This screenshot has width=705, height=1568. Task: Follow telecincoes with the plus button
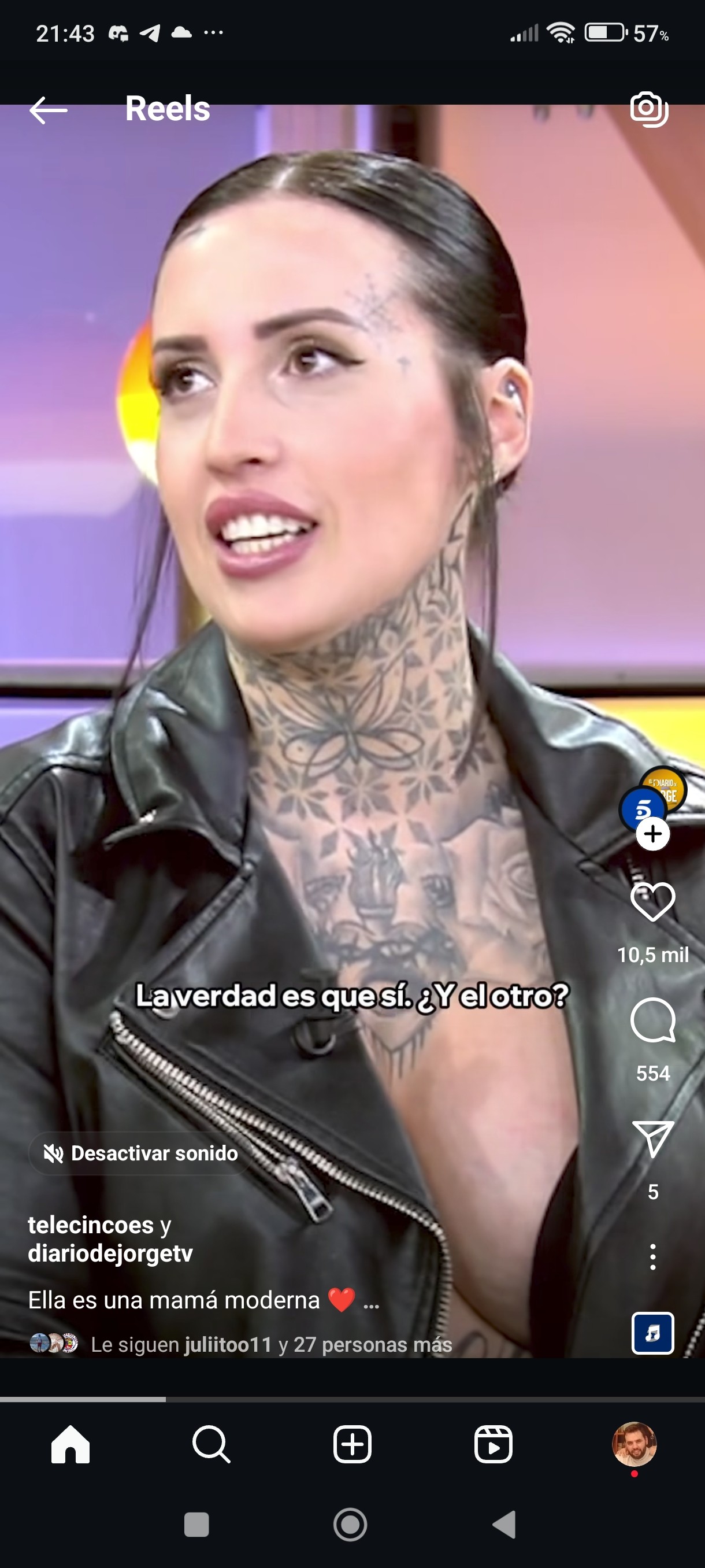click(x=652, y=834)
